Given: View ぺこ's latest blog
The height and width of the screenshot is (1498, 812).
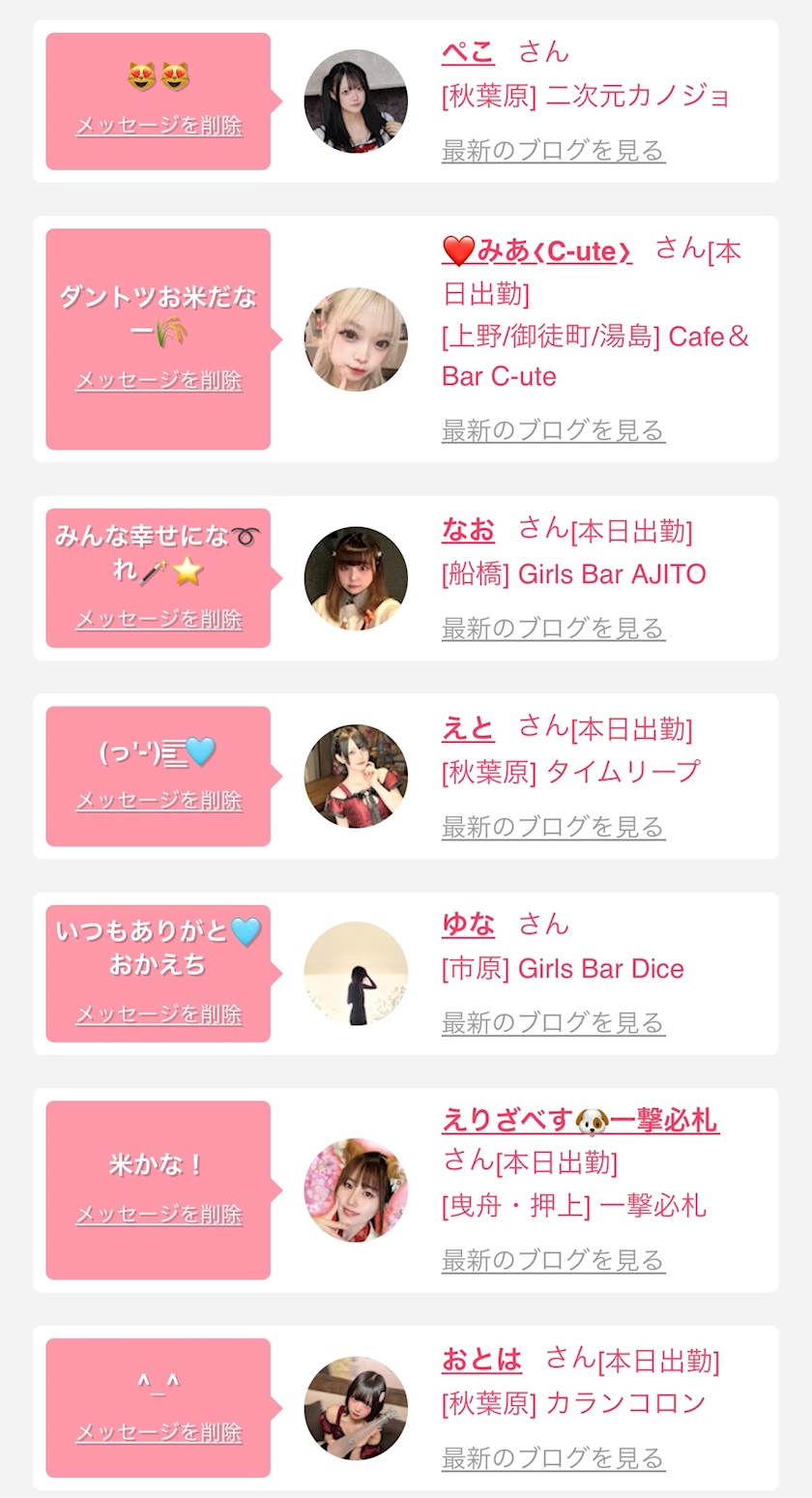Looking at the screenshot, I should (x=553, y=151).
